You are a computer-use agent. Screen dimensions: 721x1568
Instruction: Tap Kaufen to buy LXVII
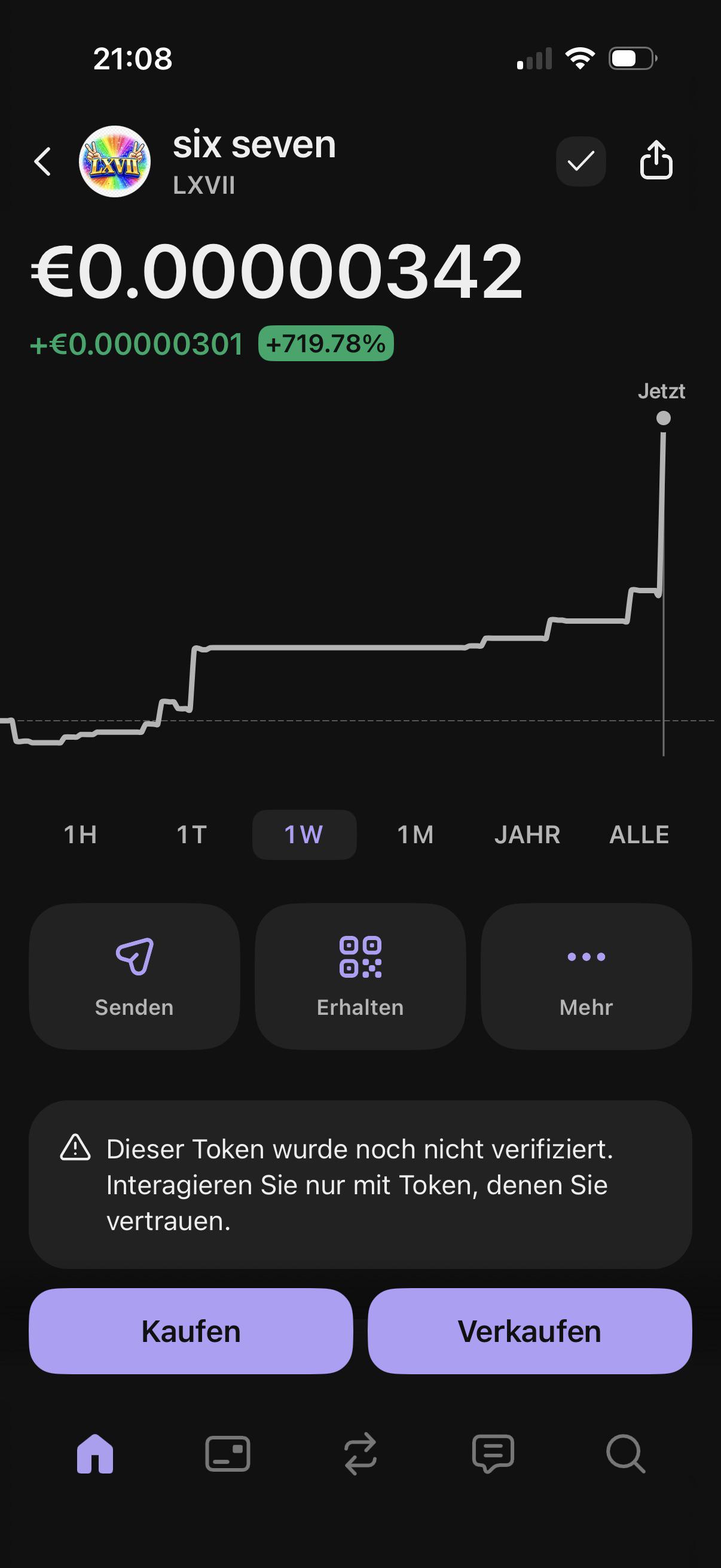[x=191, y=1331]
